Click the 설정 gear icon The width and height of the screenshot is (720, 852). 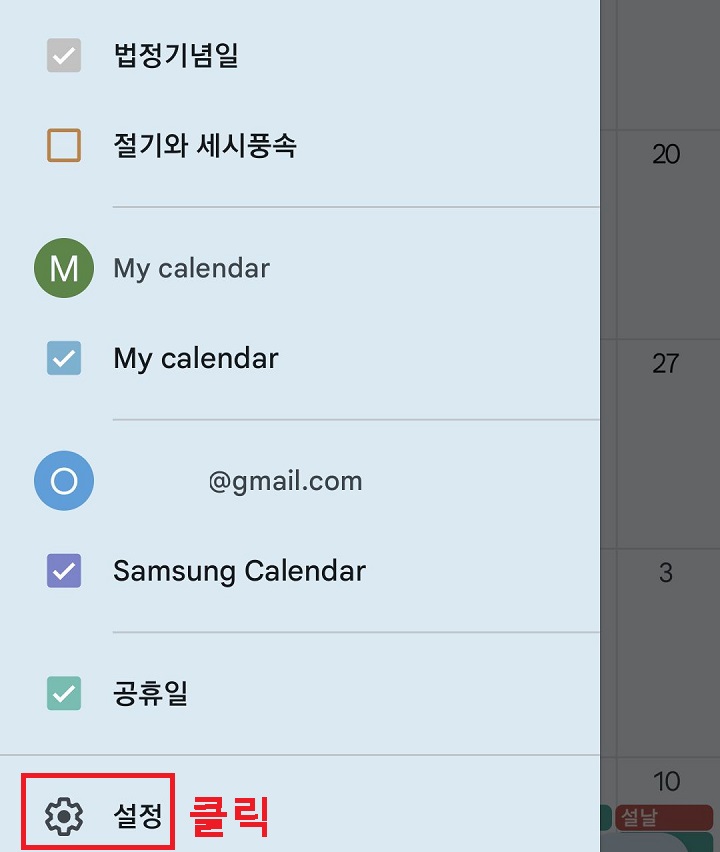click(63, 815)
